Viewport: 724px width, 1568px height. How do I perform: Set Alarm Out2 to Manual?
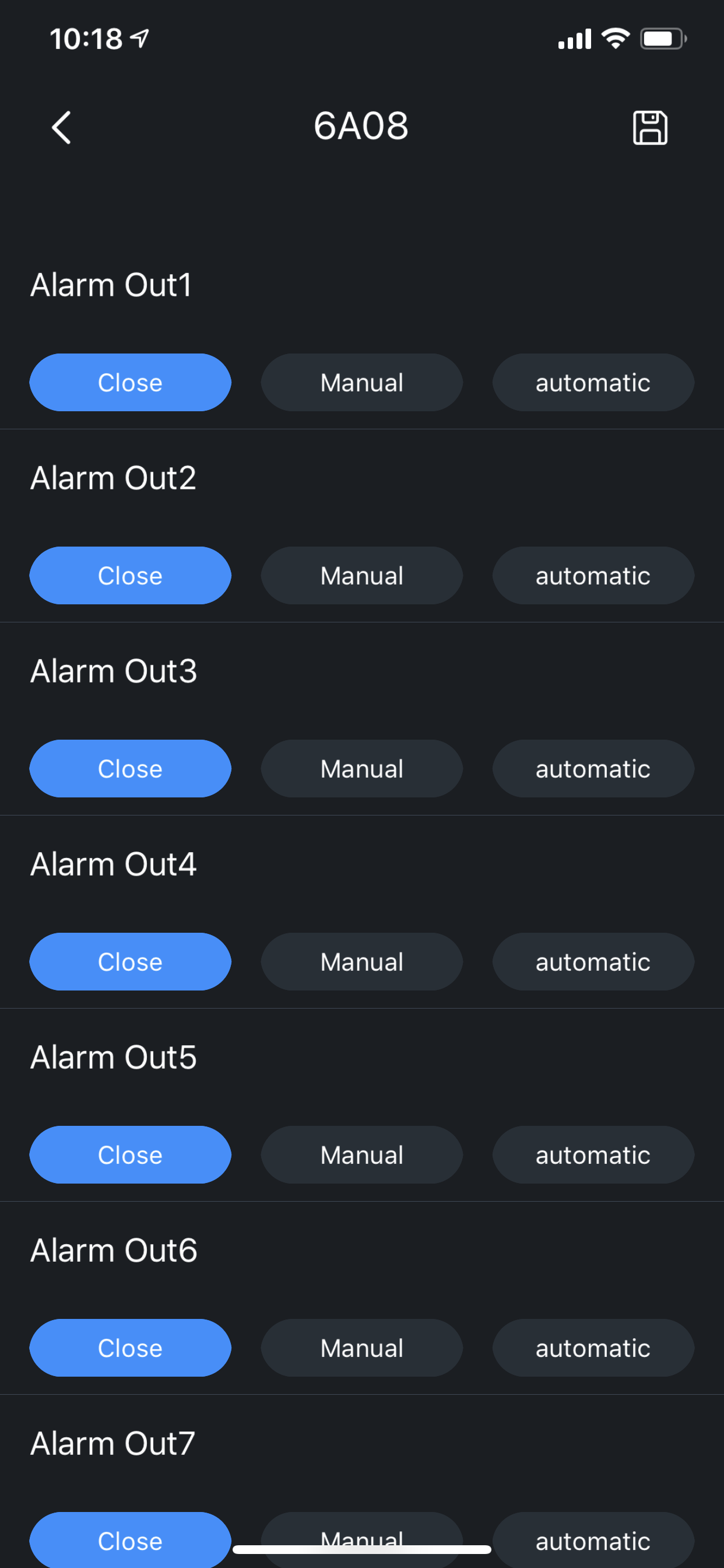click(x=361, y=575)
